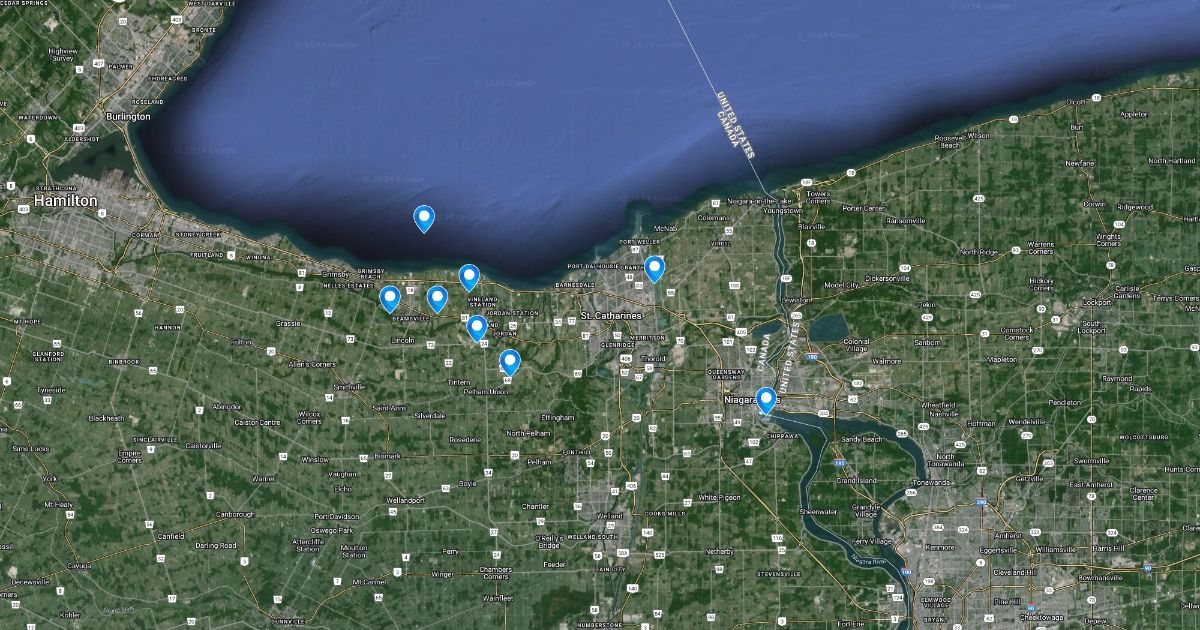The image size is (1200, 630).
Task: Select the map pin in the lake
Action: [x=424, y=217]
